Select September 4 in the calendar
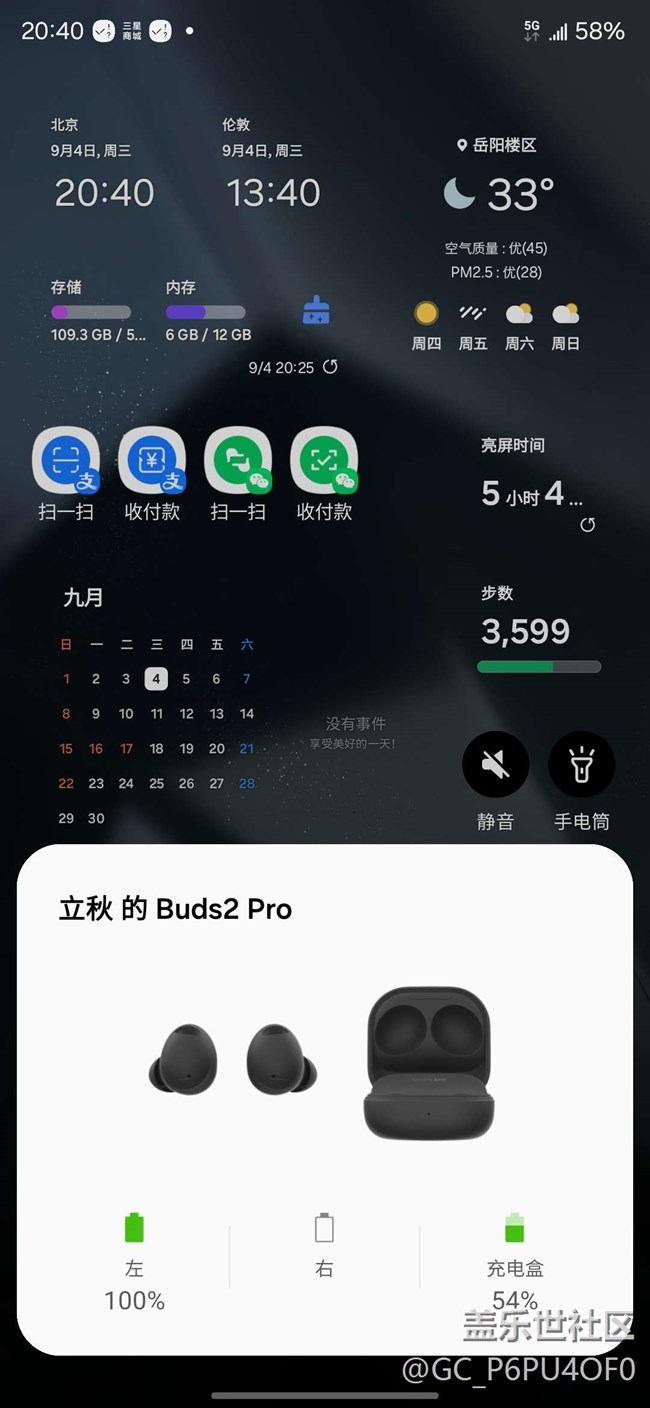This screenshot has height=1408, width=650. pos(156,679)
